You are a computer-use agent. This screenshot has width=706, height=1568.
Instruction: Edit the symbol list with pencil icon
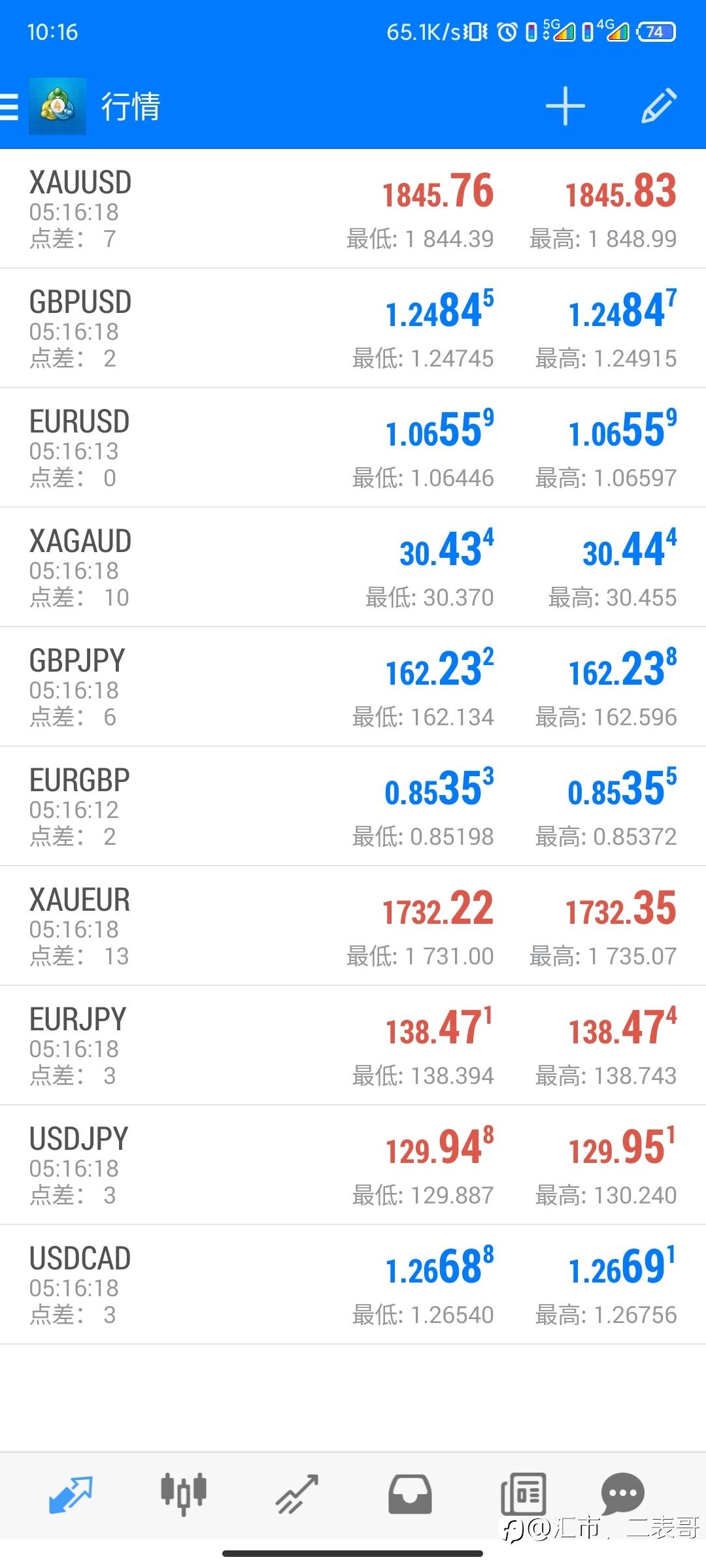click(x=658, y=105)
